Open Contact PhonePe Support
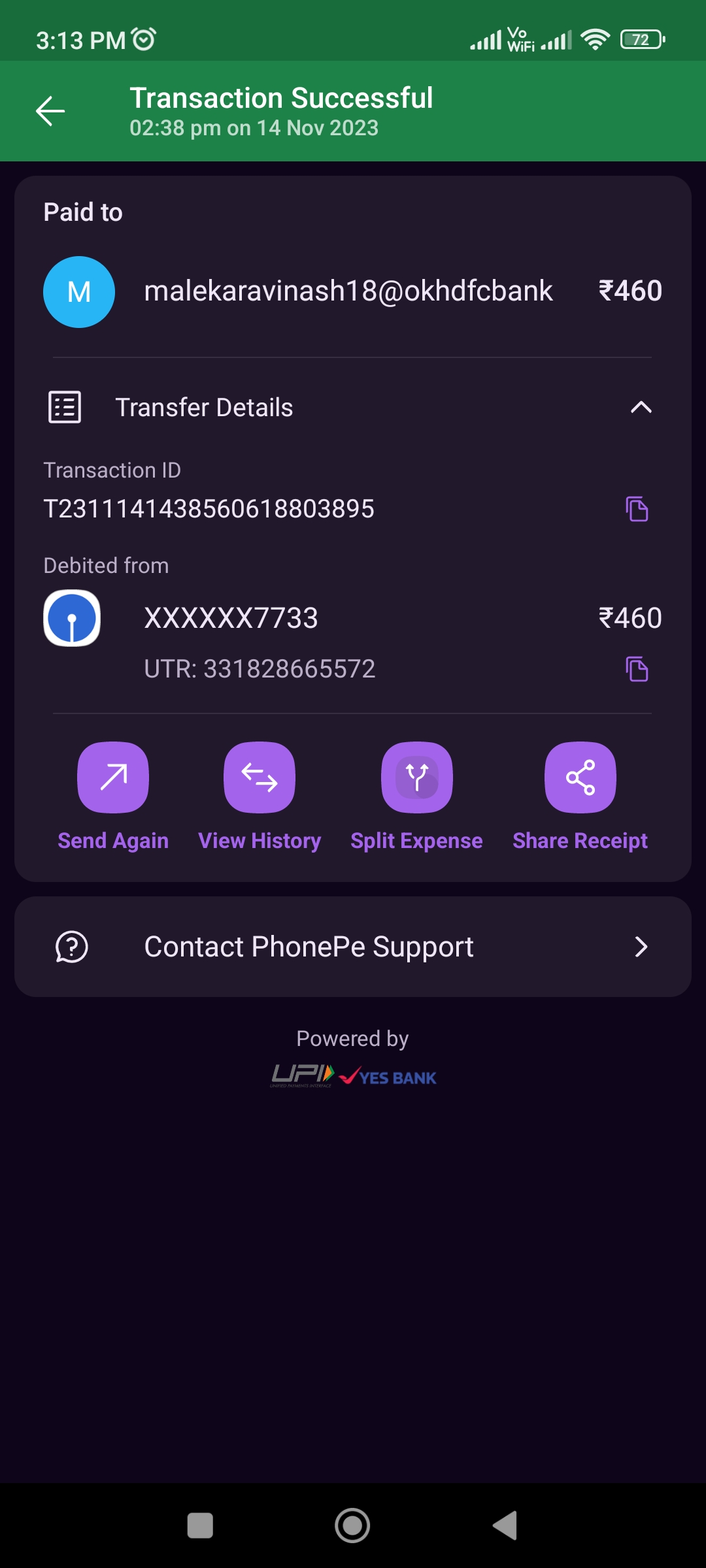Screen dimensions: 706x1568 tap(353, 947)
